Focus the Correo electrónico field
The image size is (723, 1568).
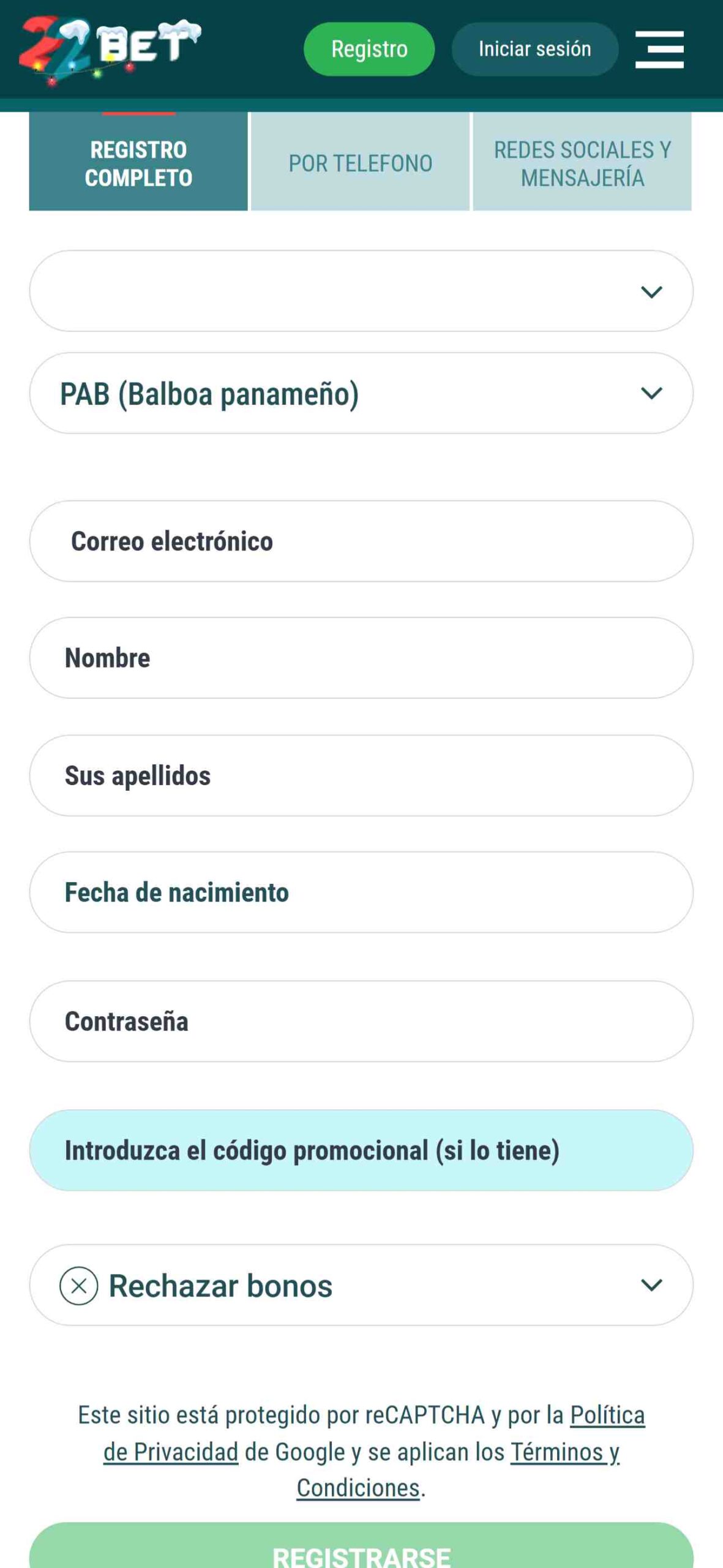coord(361,541)
